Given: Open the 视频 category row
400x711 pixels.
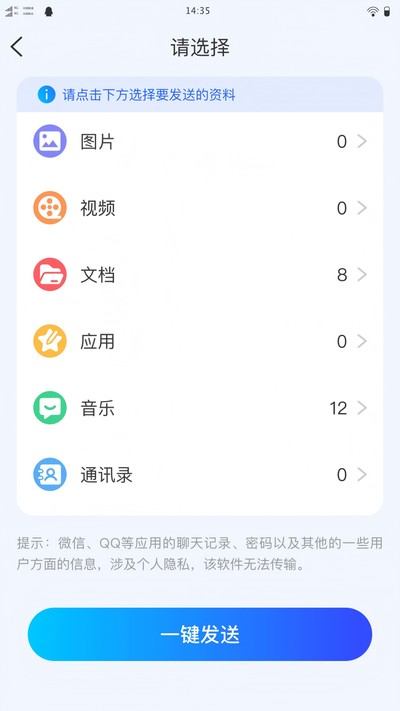Looking at the screenshot, I should point(200,208).
